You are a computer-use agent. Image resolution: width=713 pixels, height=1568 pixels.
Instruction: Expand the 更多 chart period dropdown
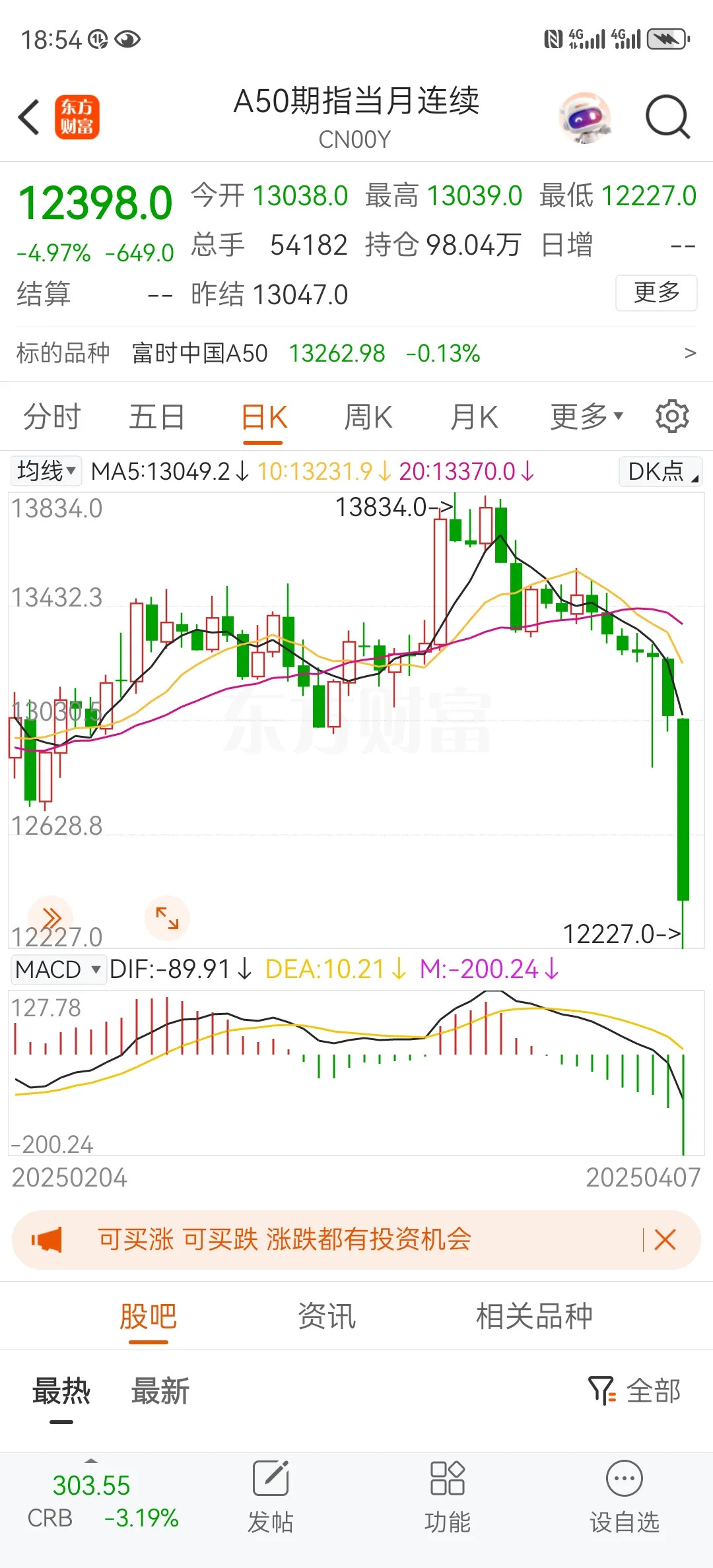[586, 417]
